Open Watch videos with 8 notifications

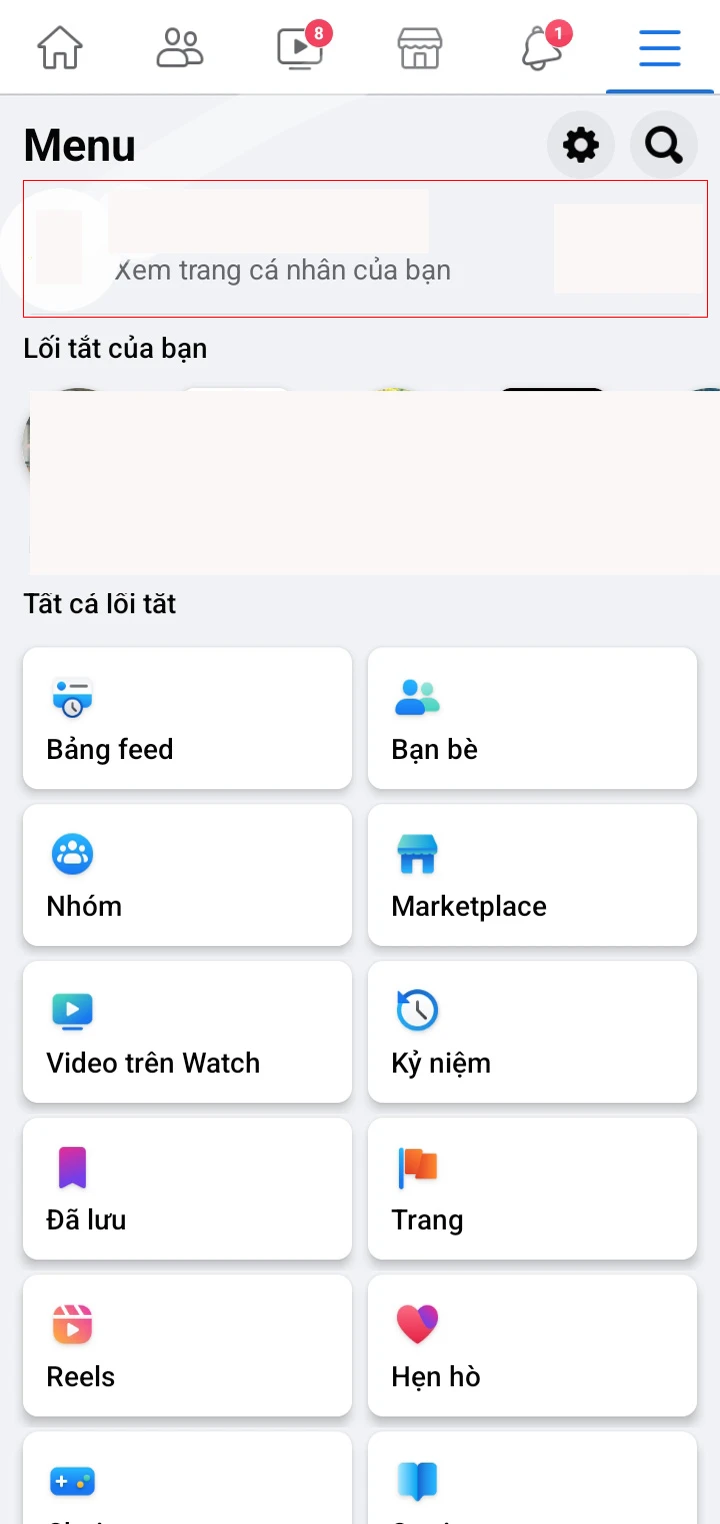[x=297, y=47]
